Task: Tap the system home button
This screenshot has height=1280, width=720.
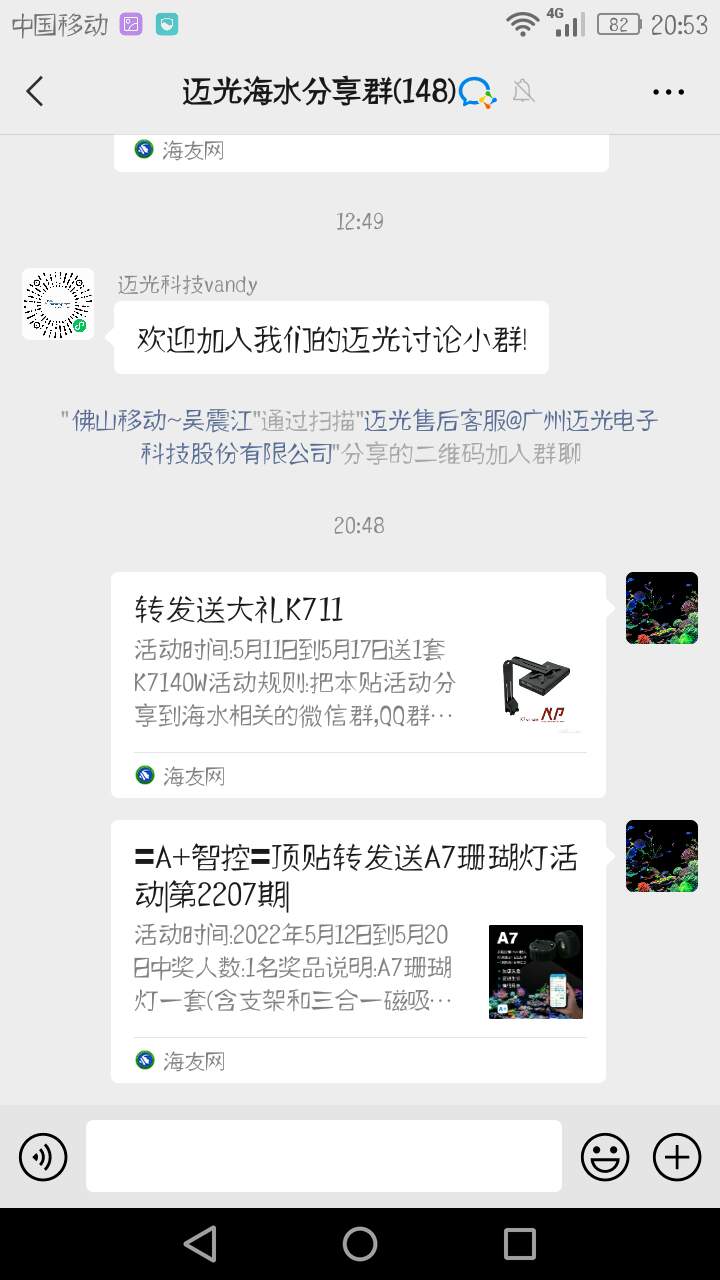Action: (x=360, y=1244)
